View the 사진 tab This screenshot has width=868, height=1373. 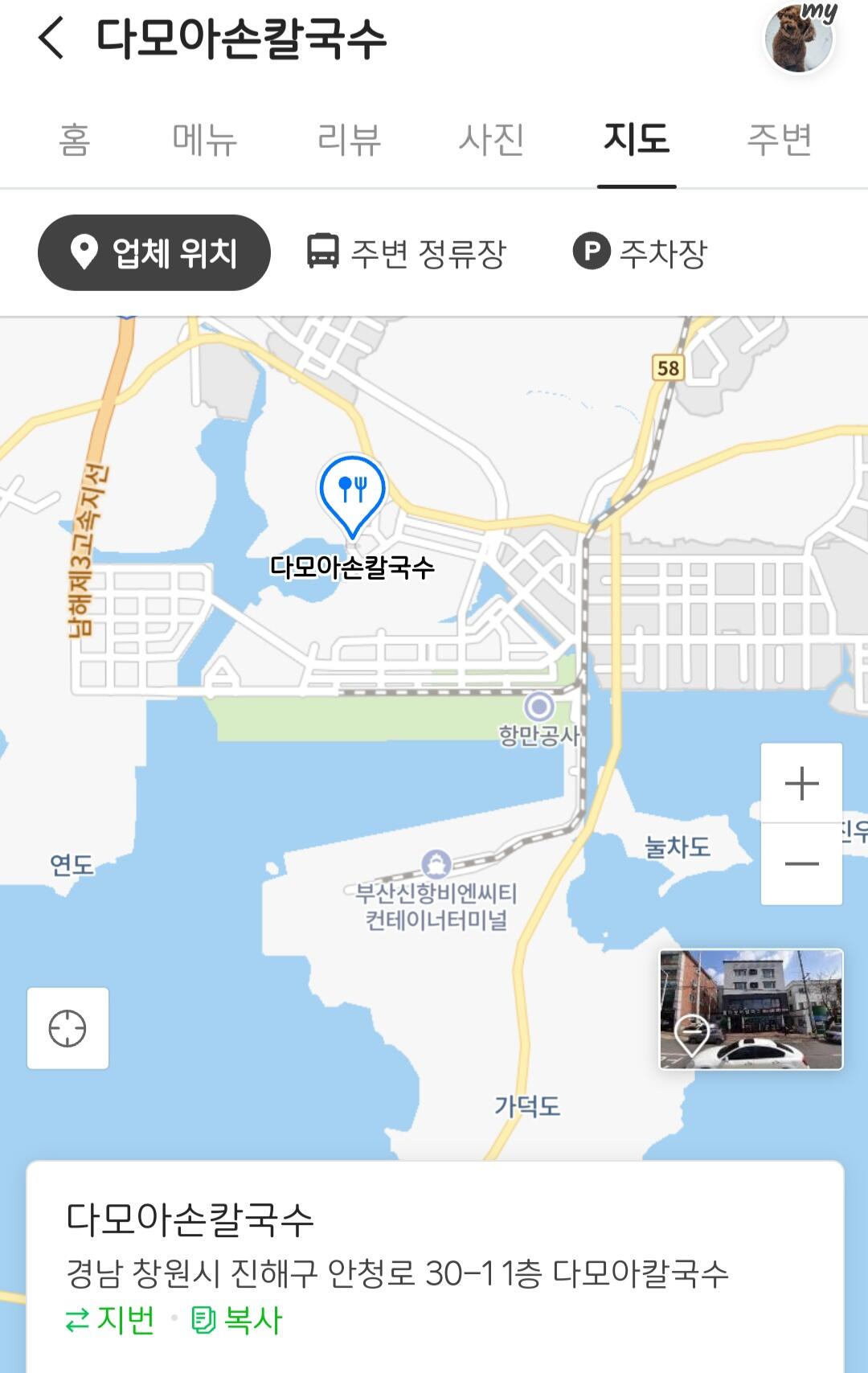491,140
